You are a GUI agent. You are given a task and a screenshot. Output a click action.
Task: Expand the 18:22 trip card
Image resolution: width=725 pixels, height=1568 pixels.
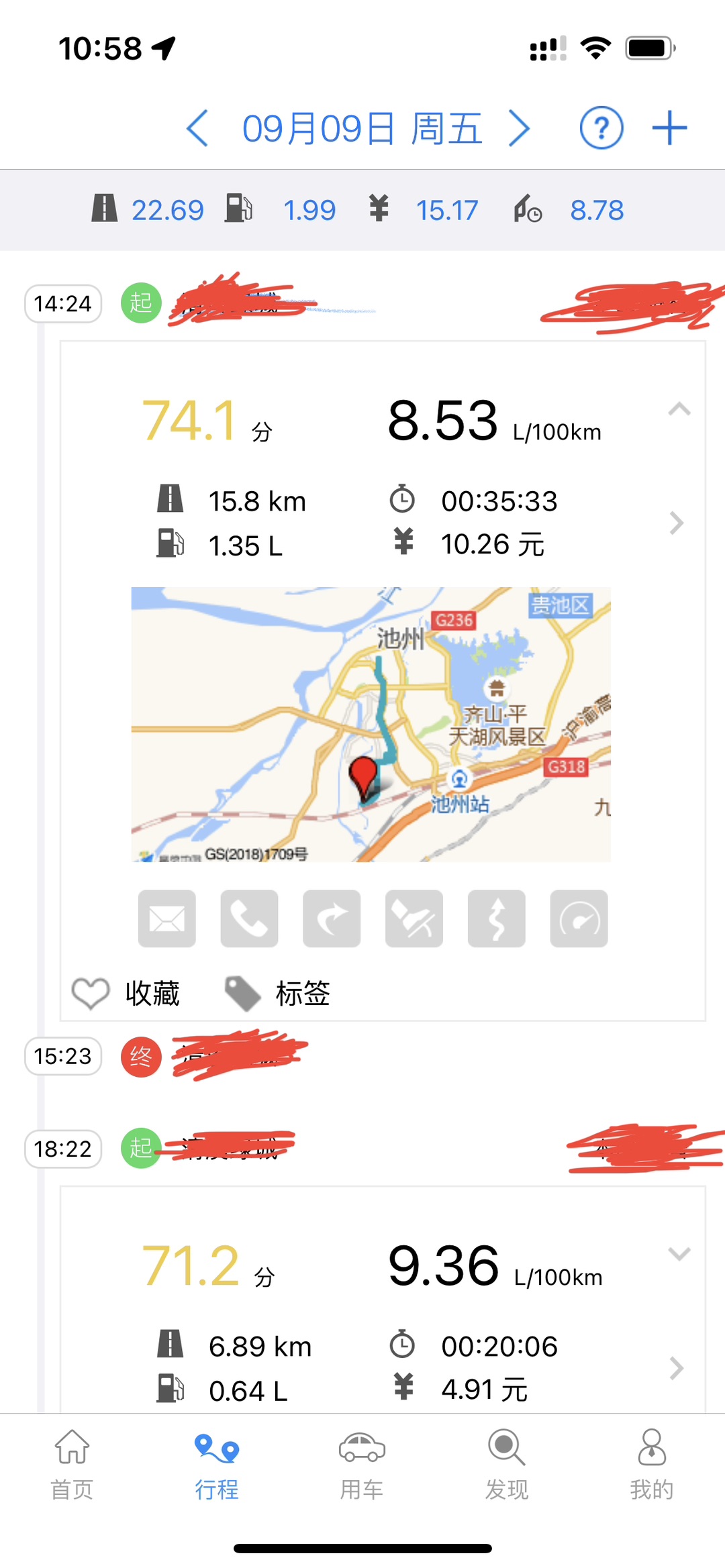click(679, 1253)
